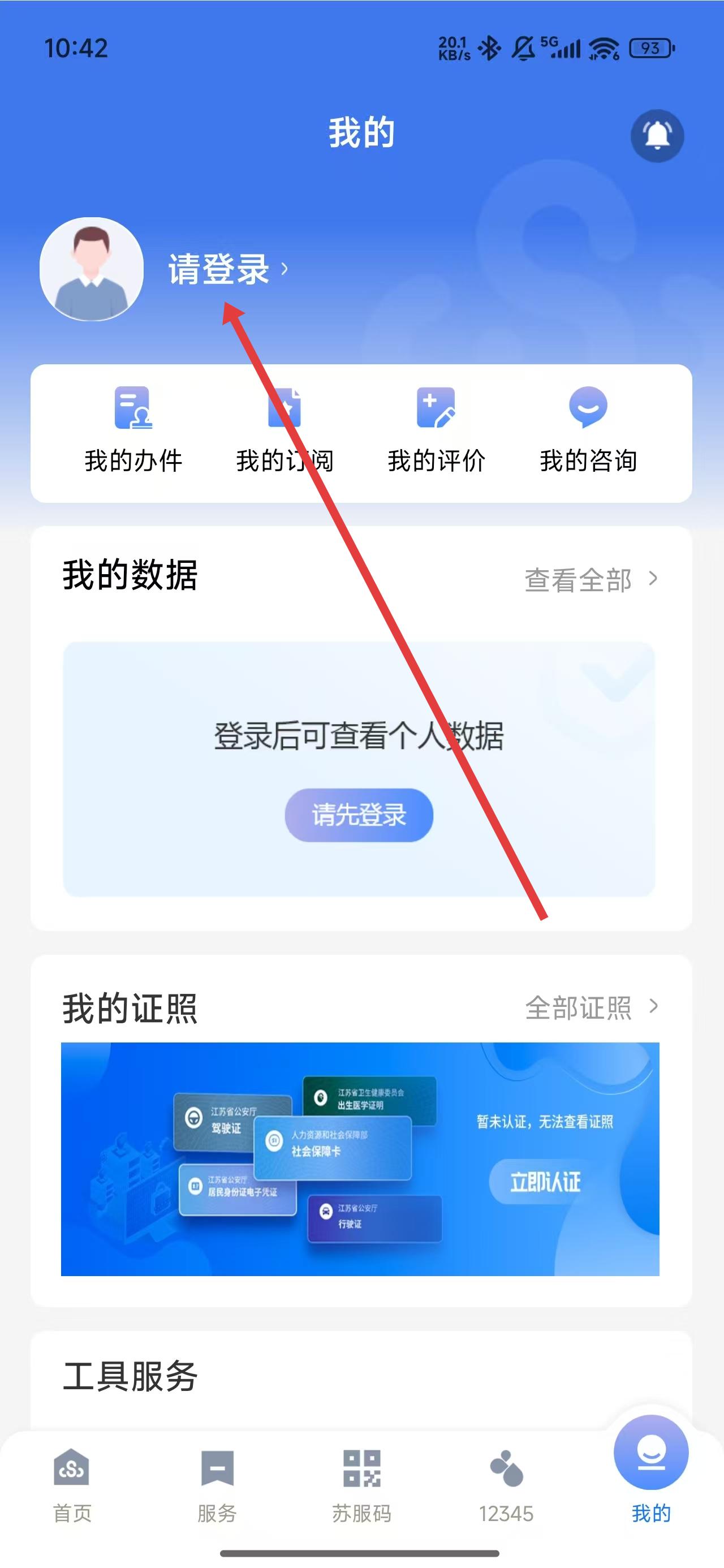Switch to the 12345 tab
724x1568 pixels.
506,1486
